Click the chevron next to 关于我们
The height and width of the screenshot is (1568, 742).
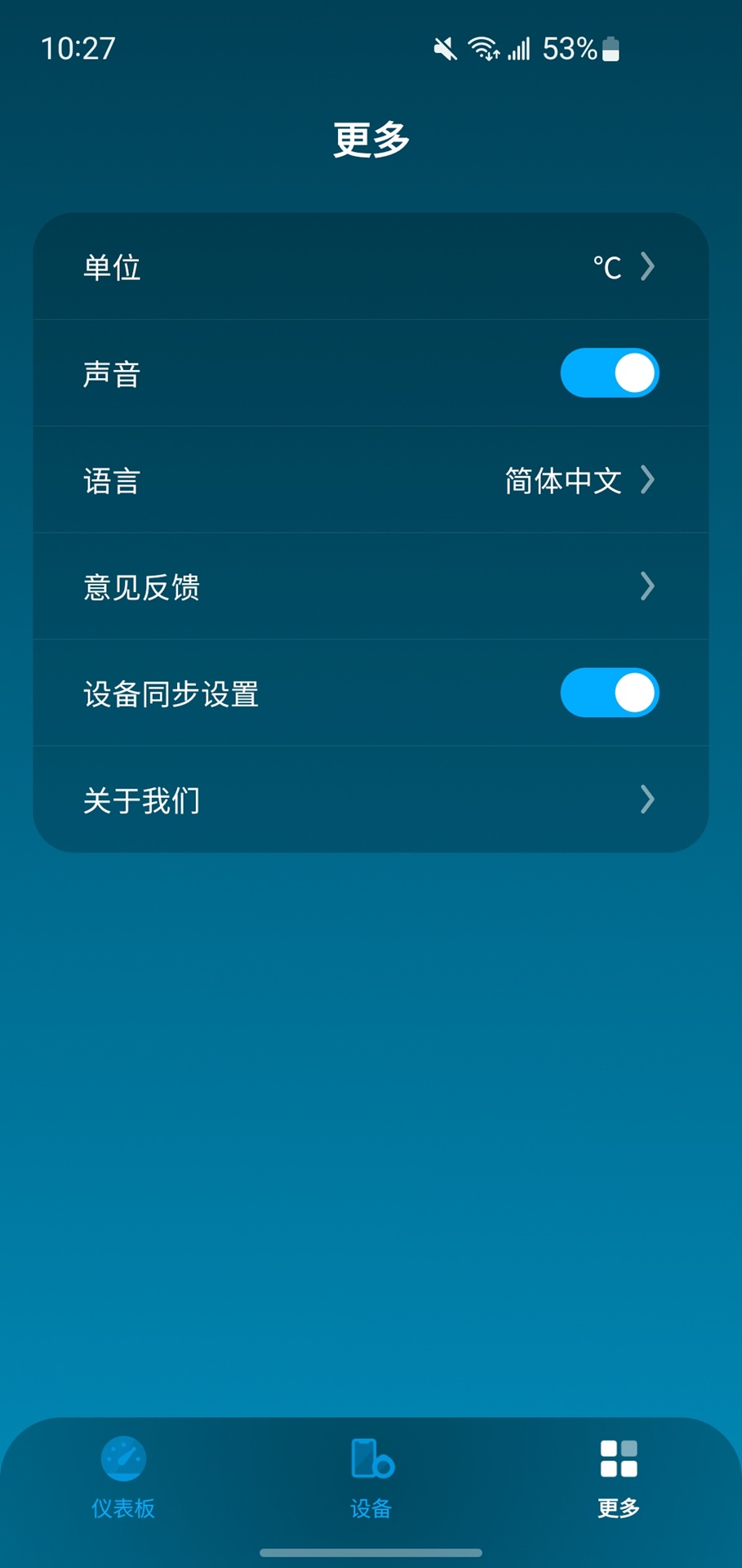[x=646, y=800]
